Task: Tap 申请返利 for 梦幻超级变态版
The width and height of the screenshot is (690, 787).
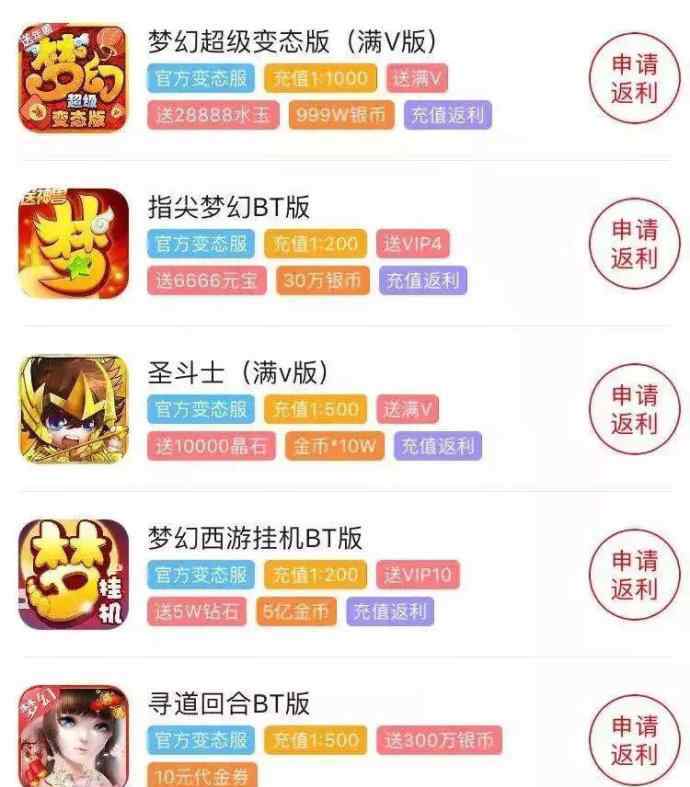Action: click(634, 77)
